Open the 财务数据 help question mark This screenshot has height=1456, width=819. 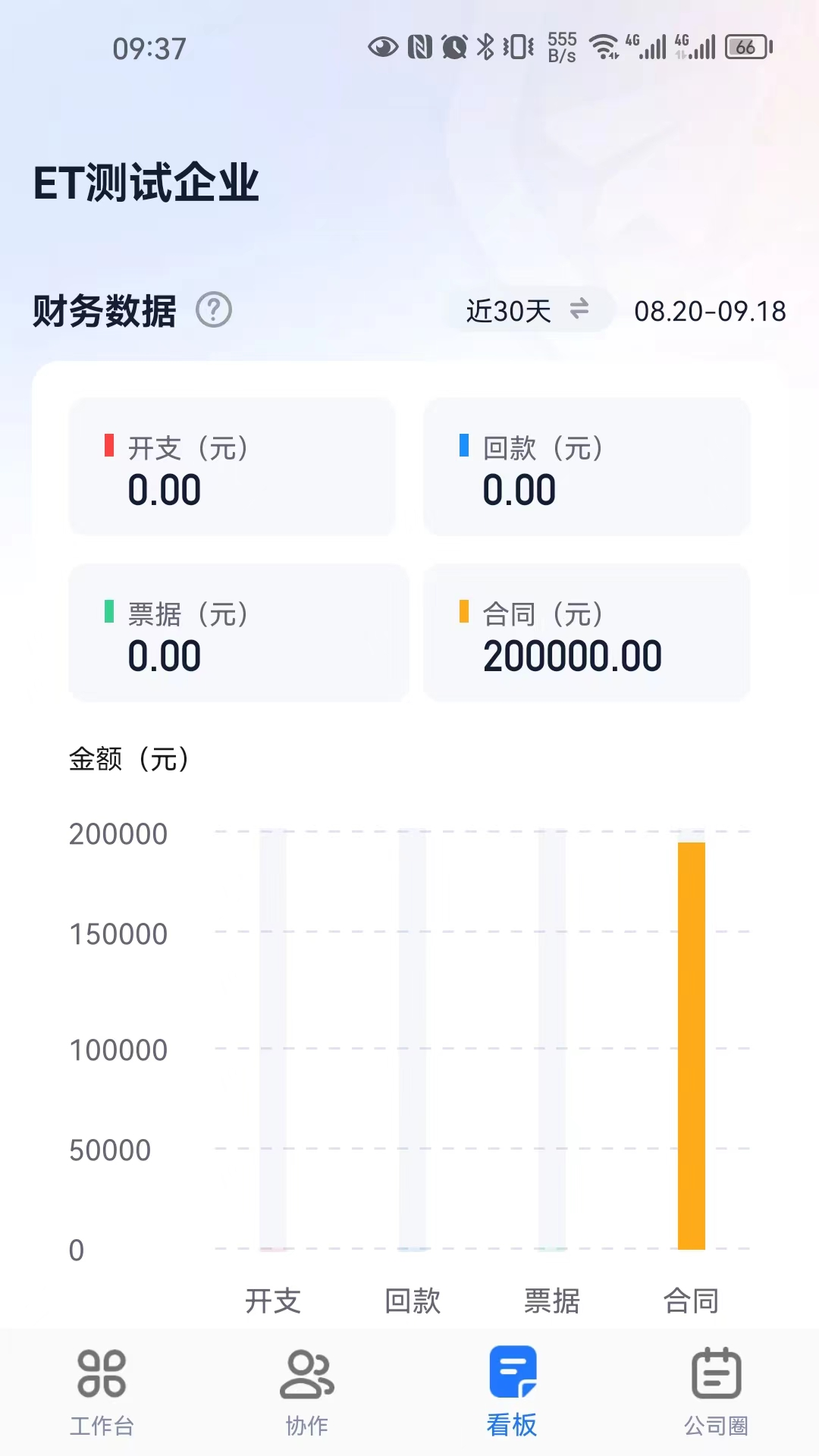click(x=214, y=310)
